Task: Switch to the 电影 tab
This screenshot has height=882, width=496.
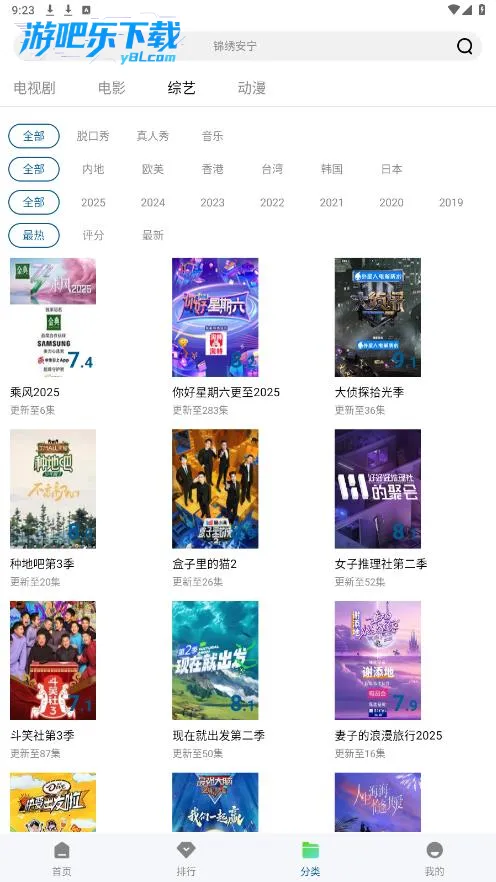Action: click(111, 88)
